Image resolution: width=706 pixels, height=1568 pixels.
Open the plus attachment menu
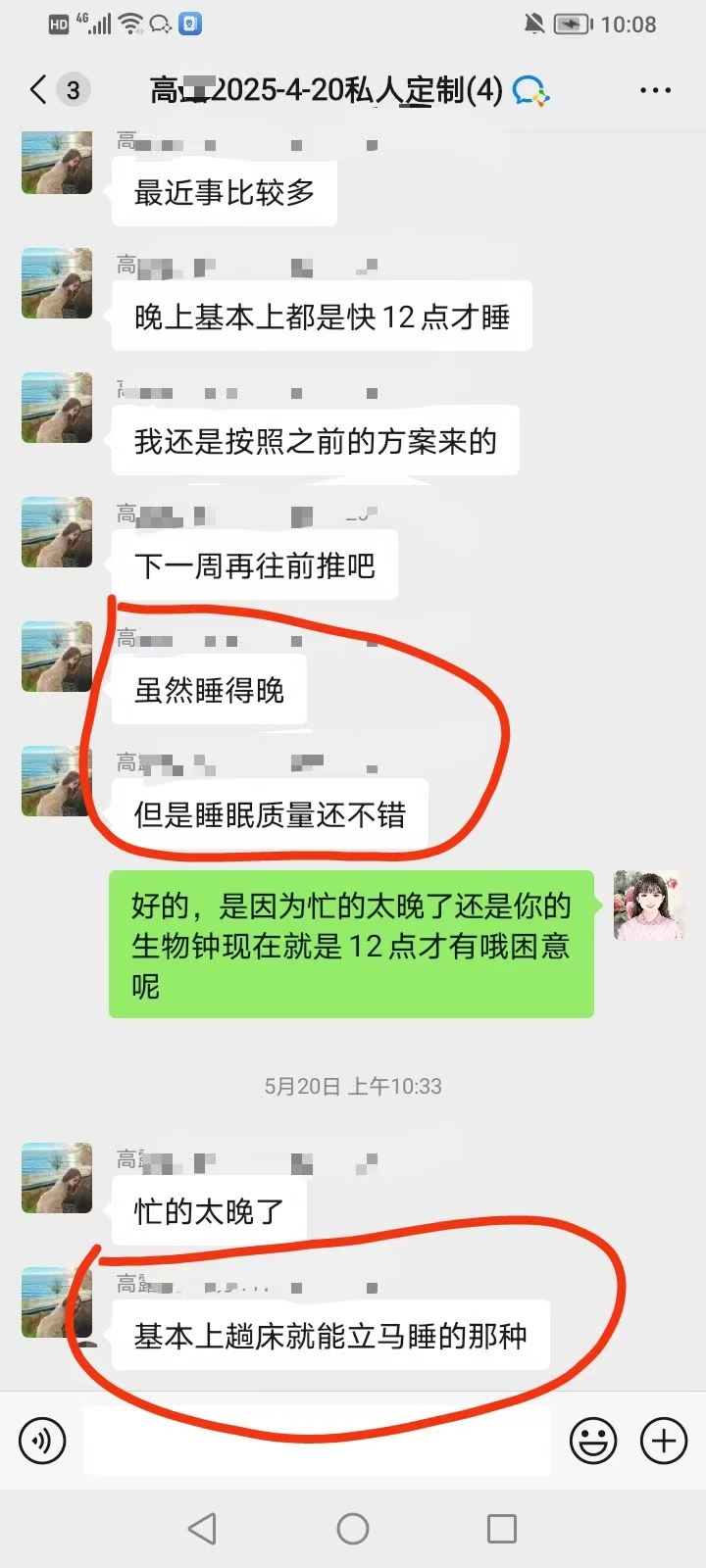click(664, 1441)
